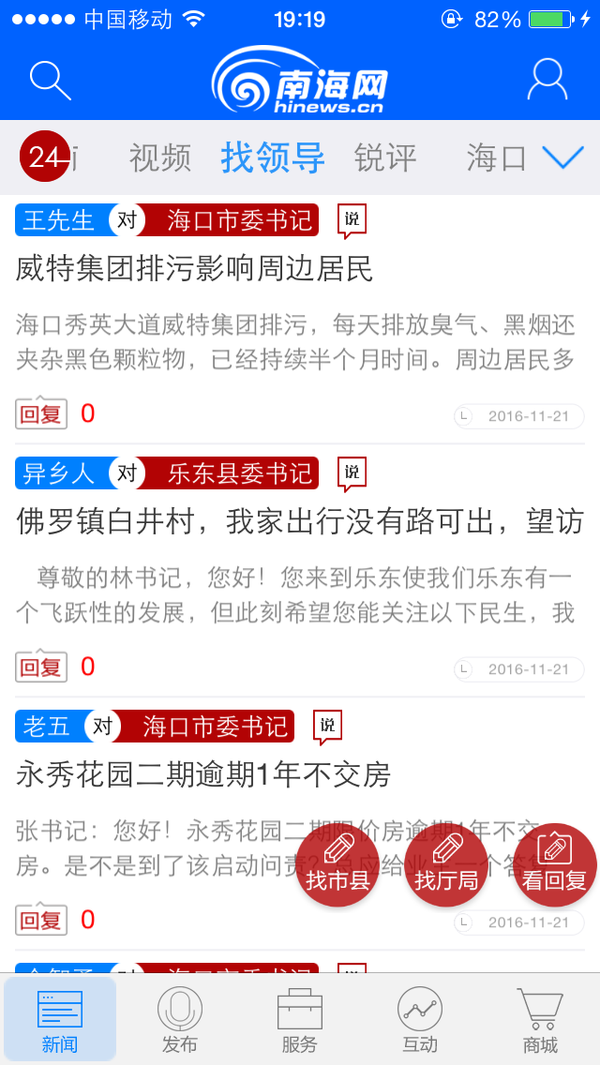
Task: Tap the 找厅局 floating button
Action: (446, 865)
